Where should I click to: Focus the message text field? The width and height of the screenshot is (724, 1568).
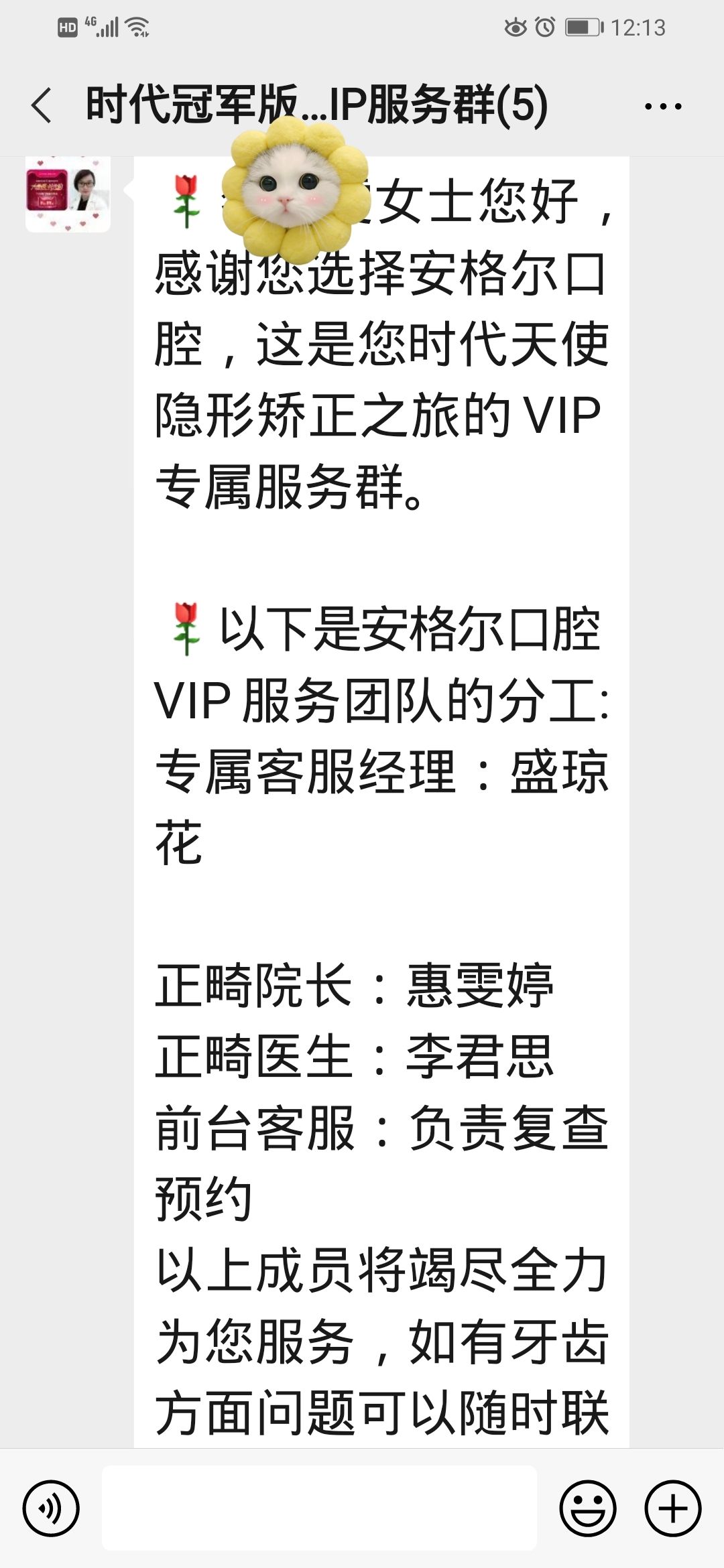319,1508
